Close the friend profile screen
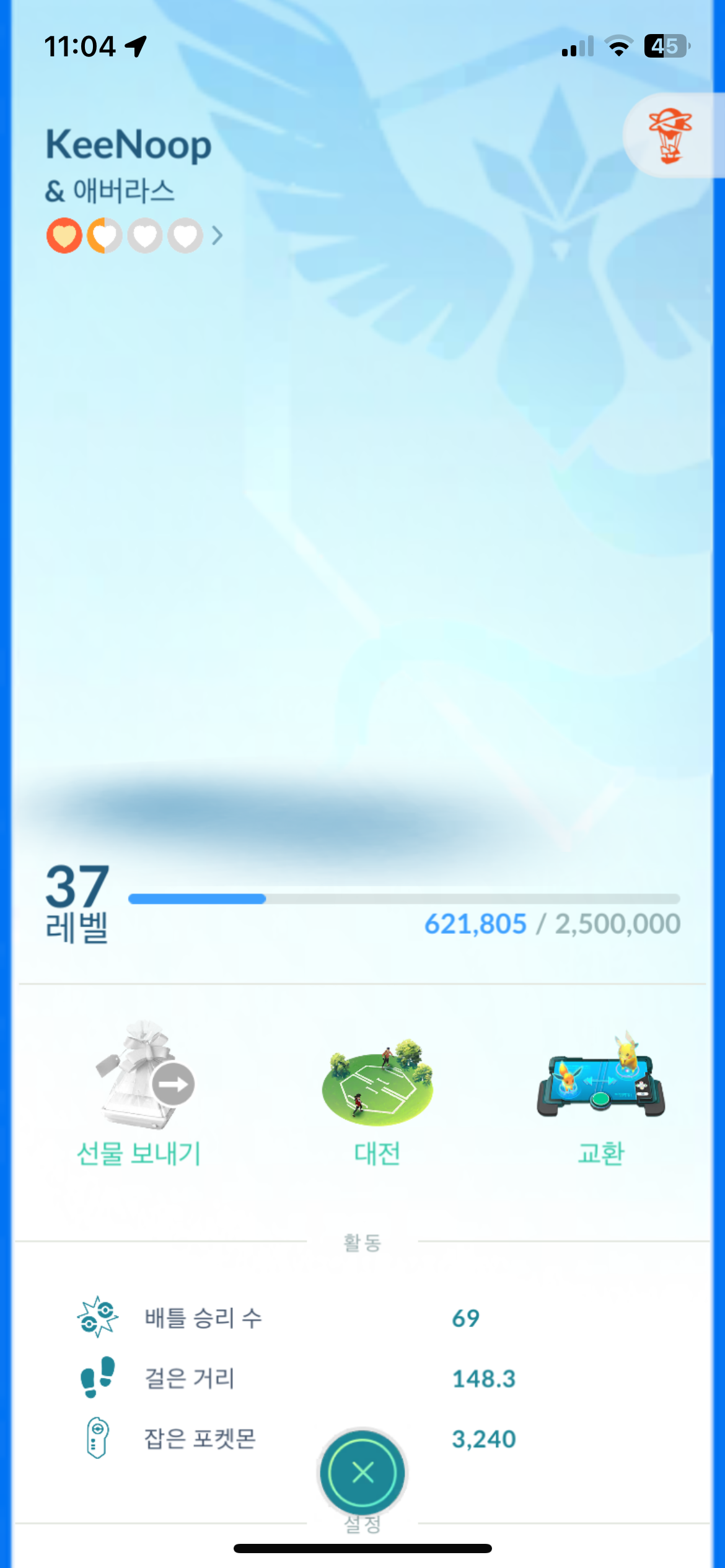This screenshot has height=1568, width=725. coord(362,1473)
